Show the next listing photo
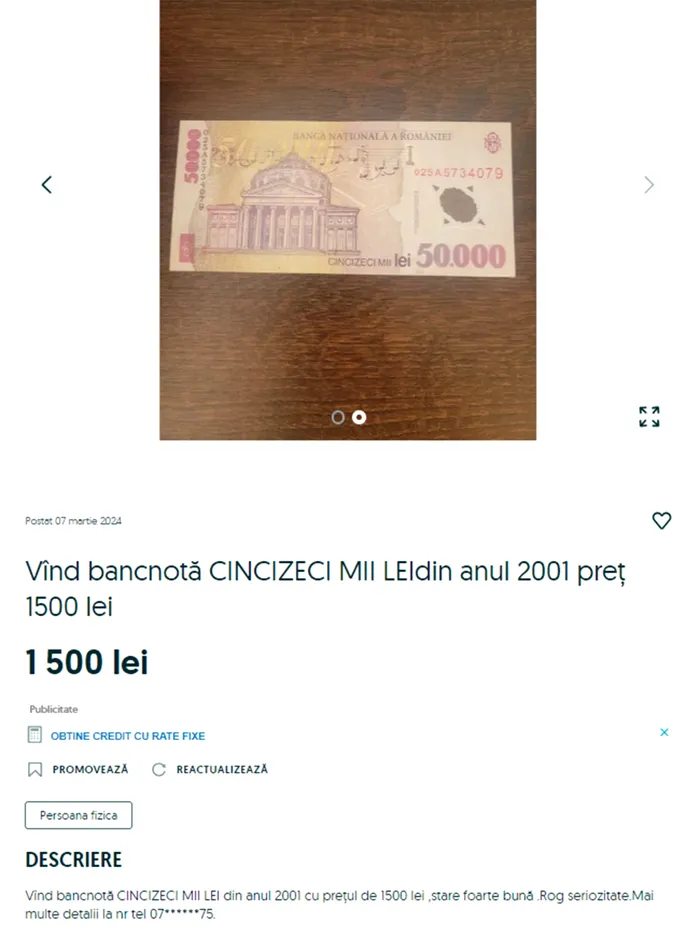The width and height of the screenshot is (700, 938). [649, 184]
